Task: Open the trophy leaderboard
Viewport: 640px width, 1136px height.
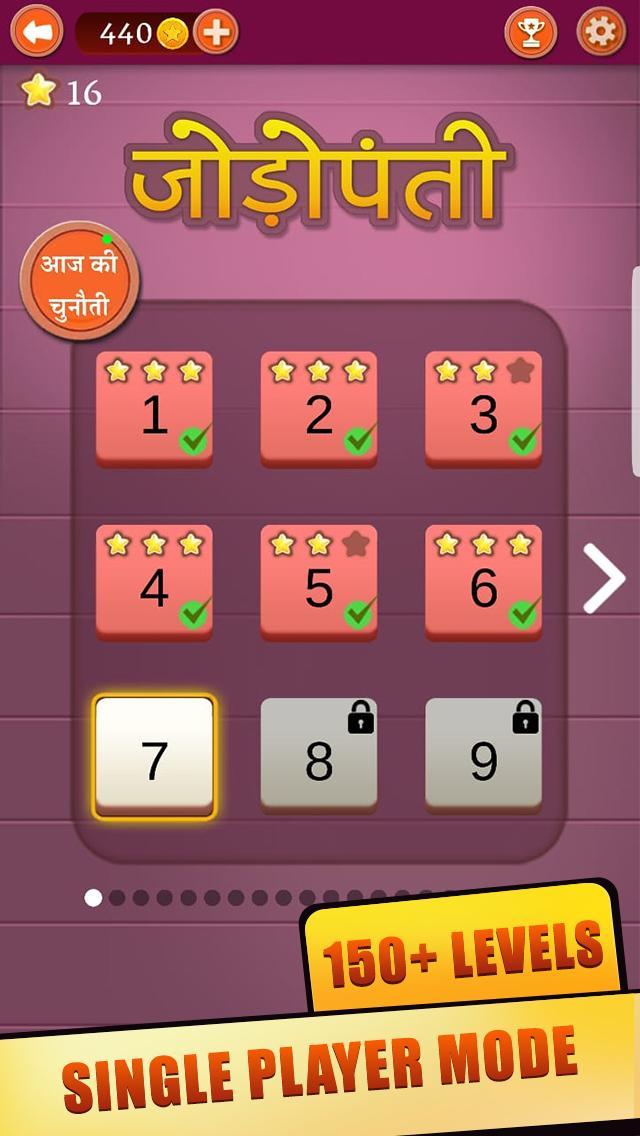Action: pos(531,33)
